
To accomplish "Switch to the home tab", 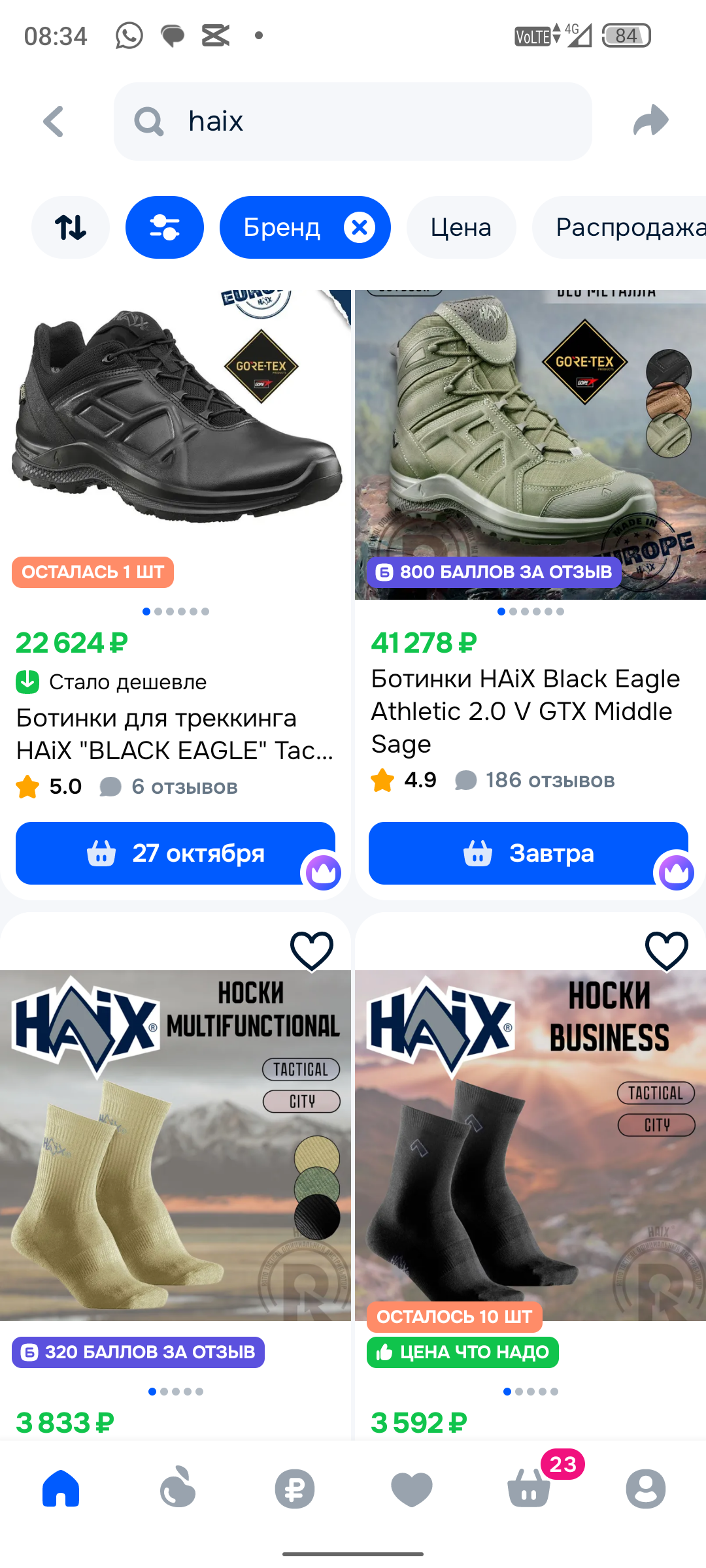I will pyautogui.click(x=61, y=1488).
